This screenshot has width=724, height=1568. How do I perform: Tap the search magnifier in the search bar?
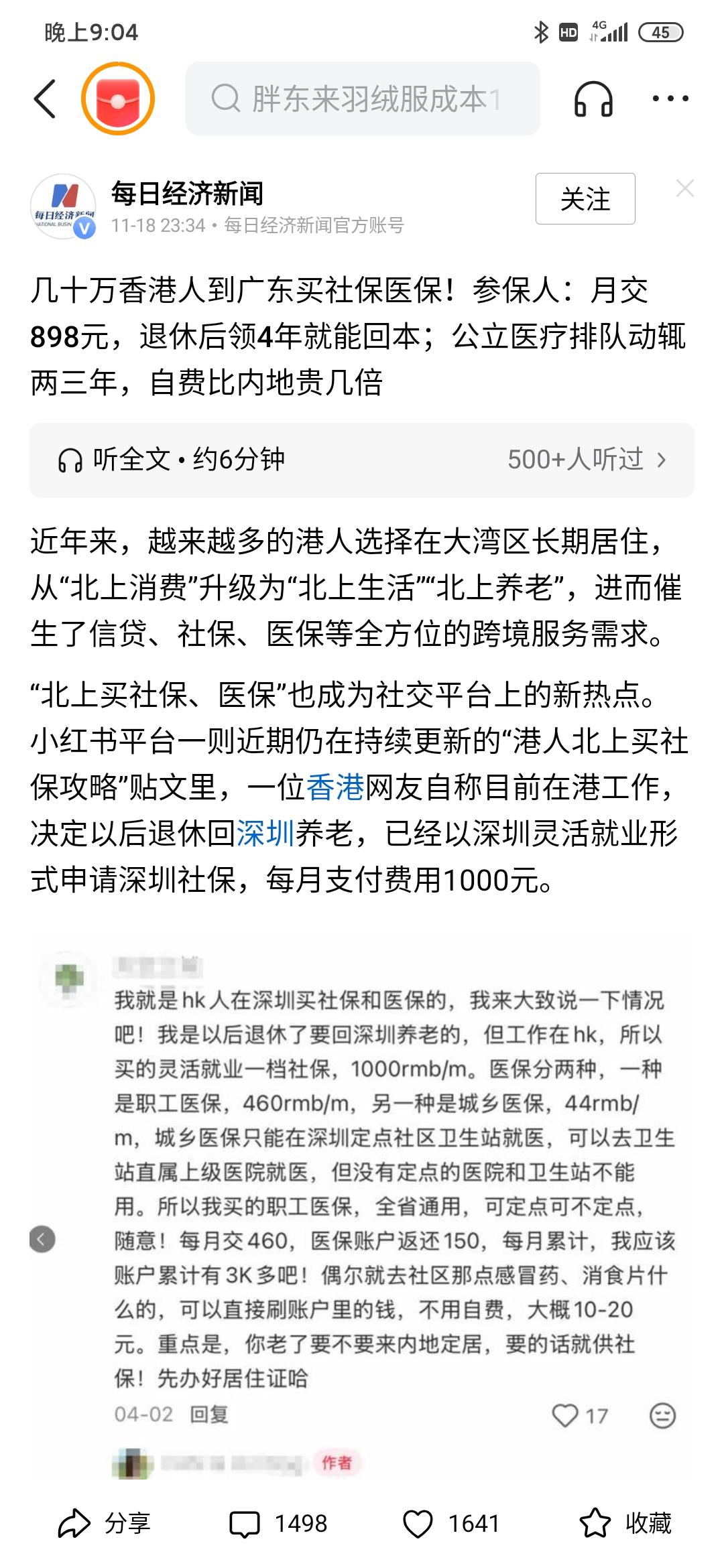tap(229, 99)
